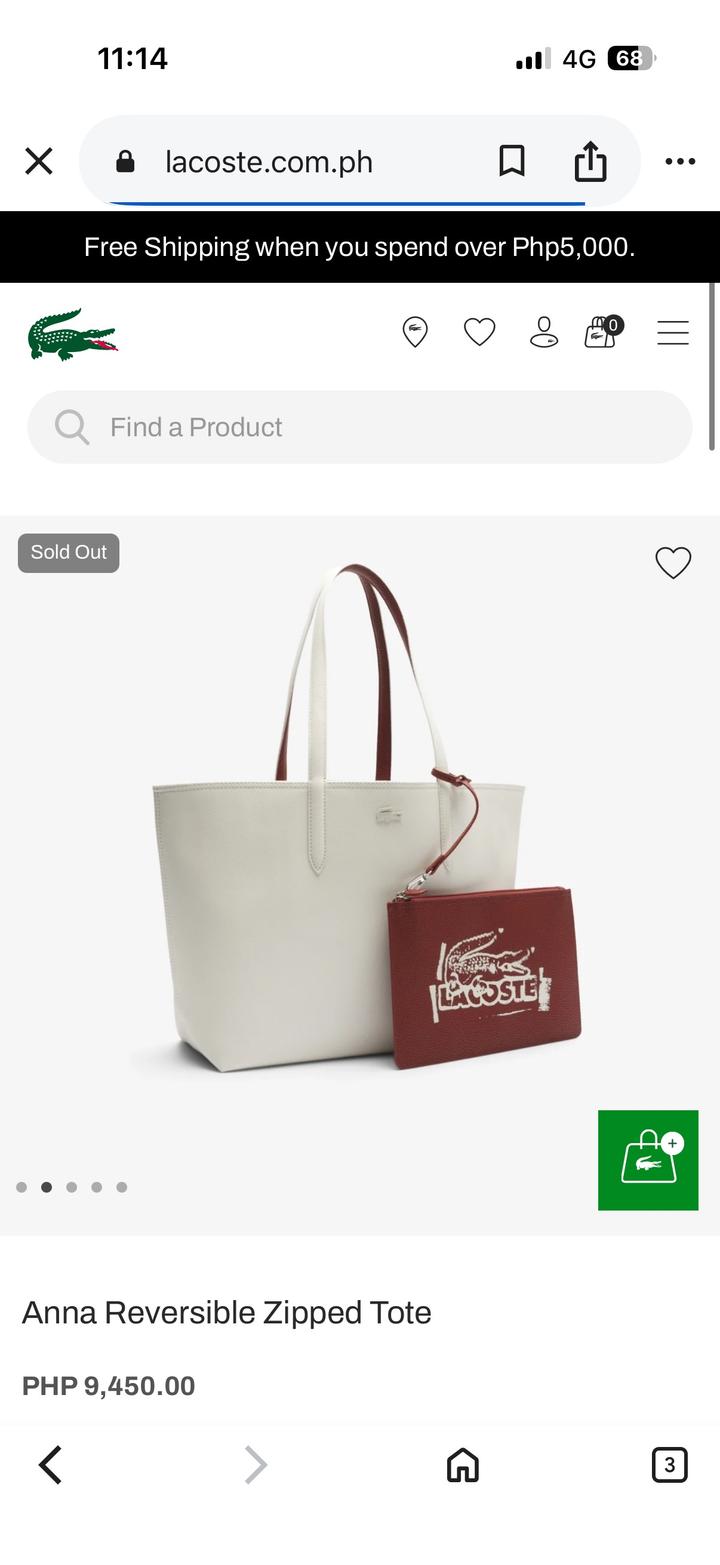
Task: Jump to the third image dot
Action: [x=72, y=1187]
